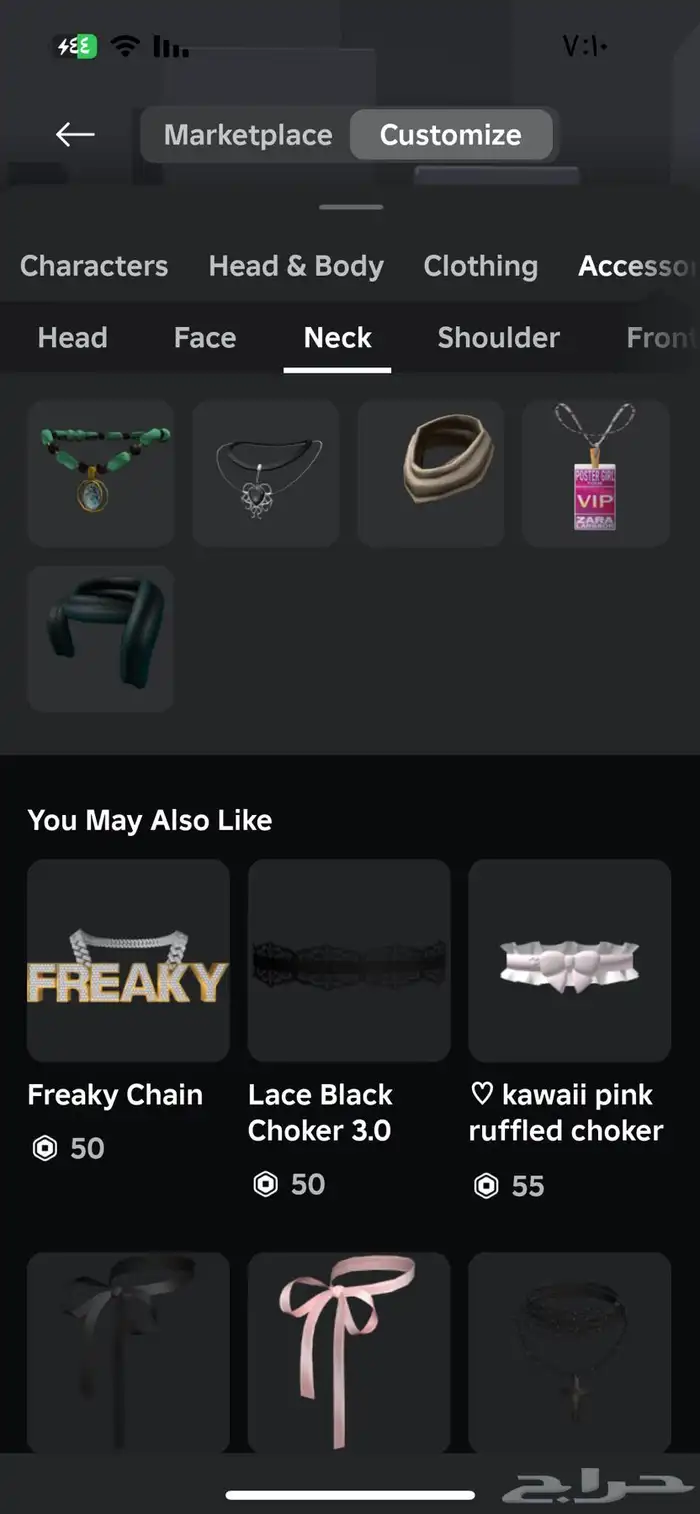Equip the black heart pendant choker
The image size is (700, 1514).
point(266,473)
